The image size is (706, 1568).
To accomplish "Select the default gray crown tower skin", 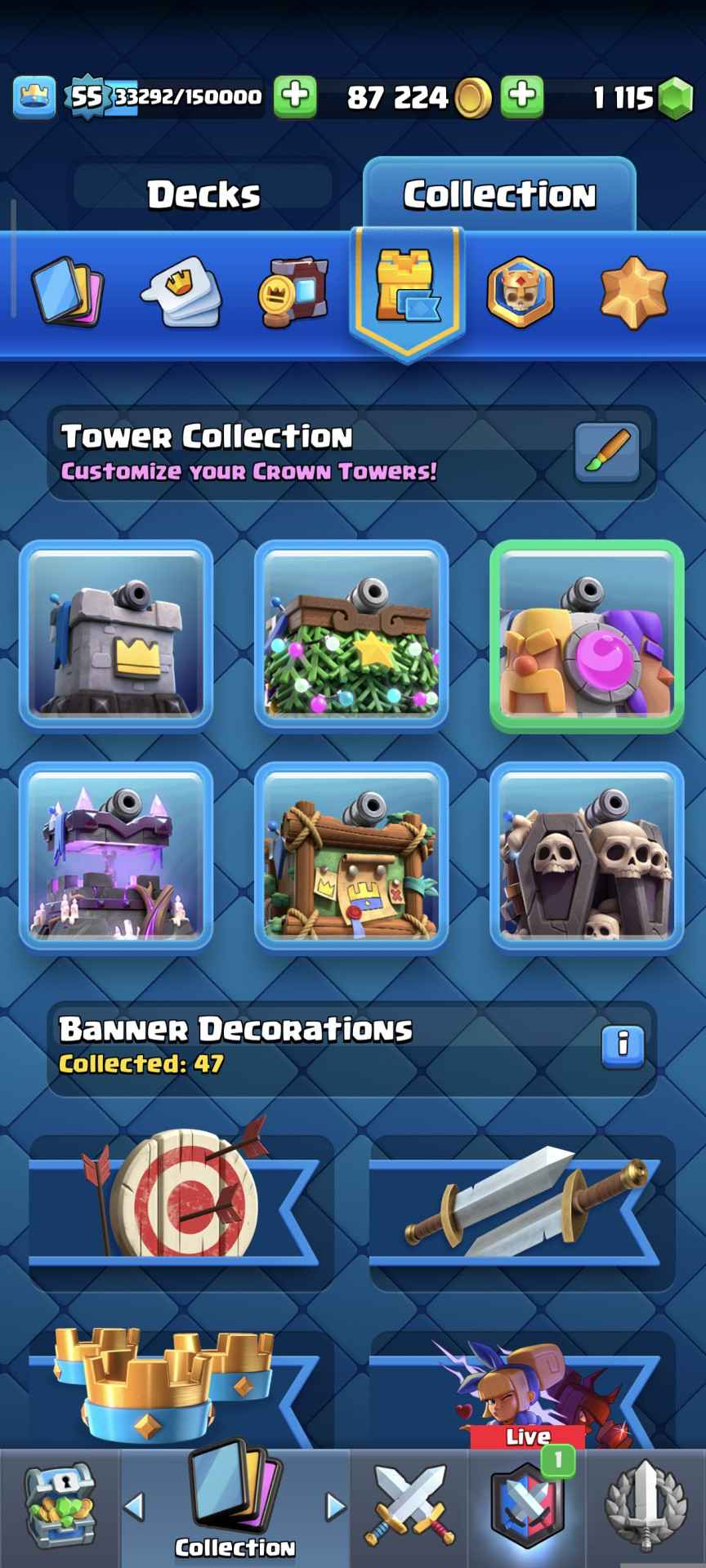I will click(116, 634).
